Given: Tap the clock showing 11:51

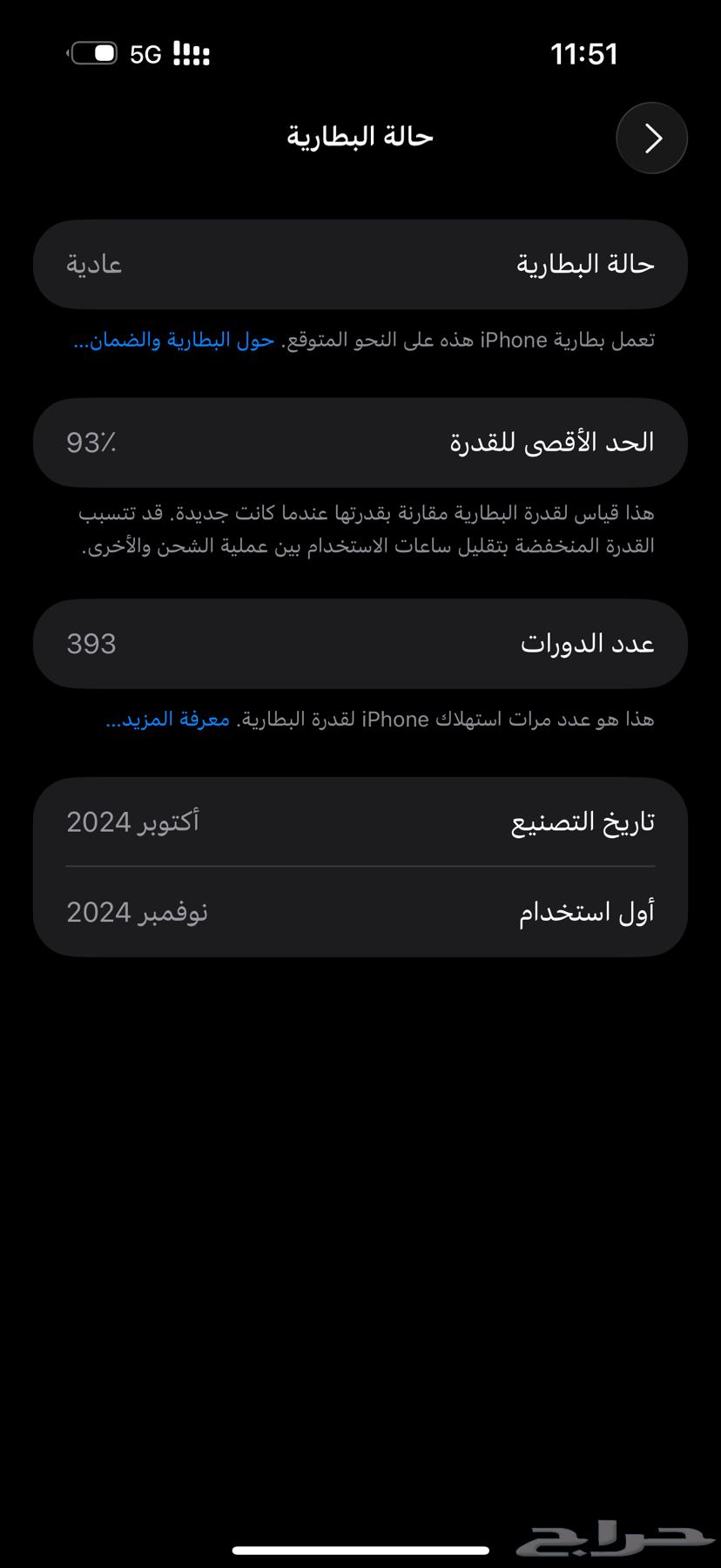Looking at the screenshot, I should 585,53.
